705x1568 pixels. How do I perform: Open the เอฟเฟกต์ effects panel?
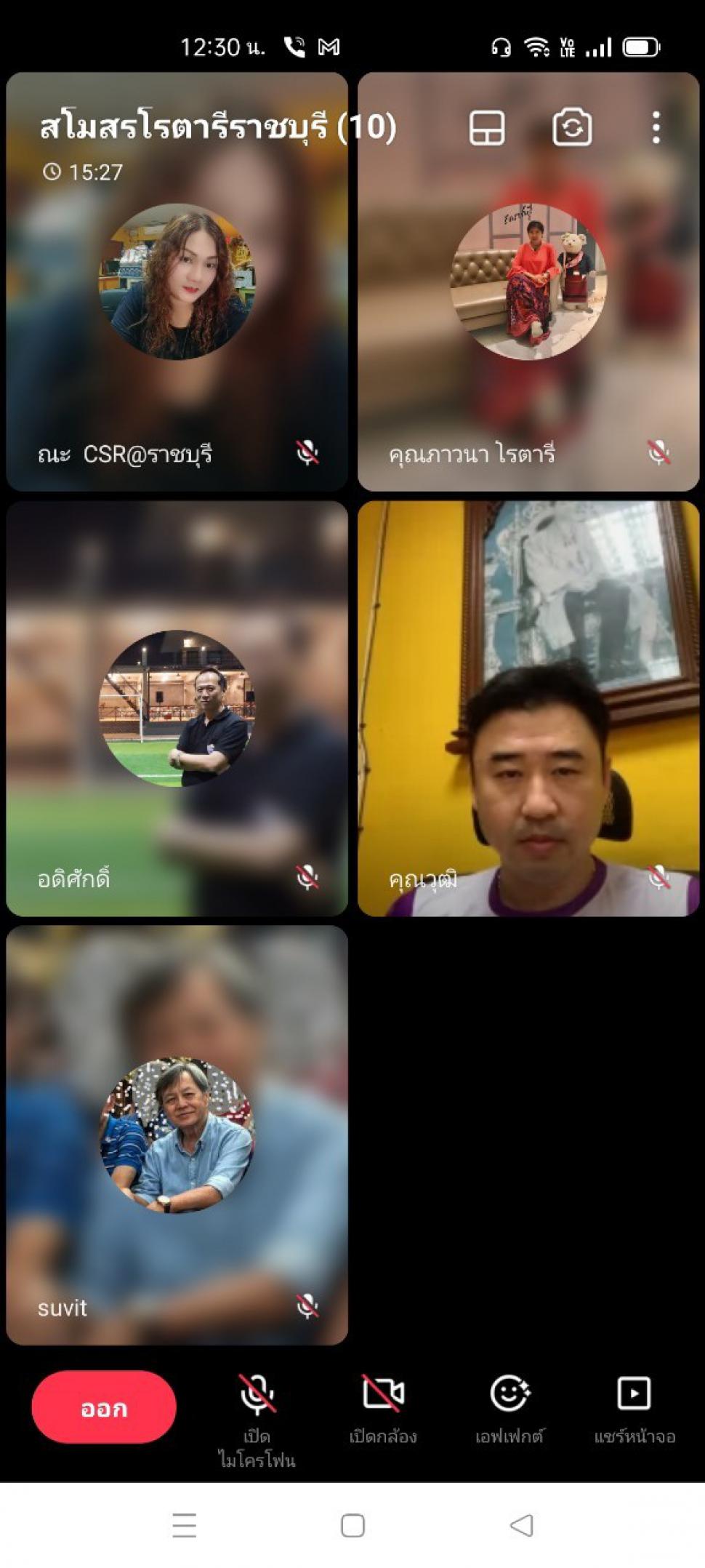[509, 1407]
